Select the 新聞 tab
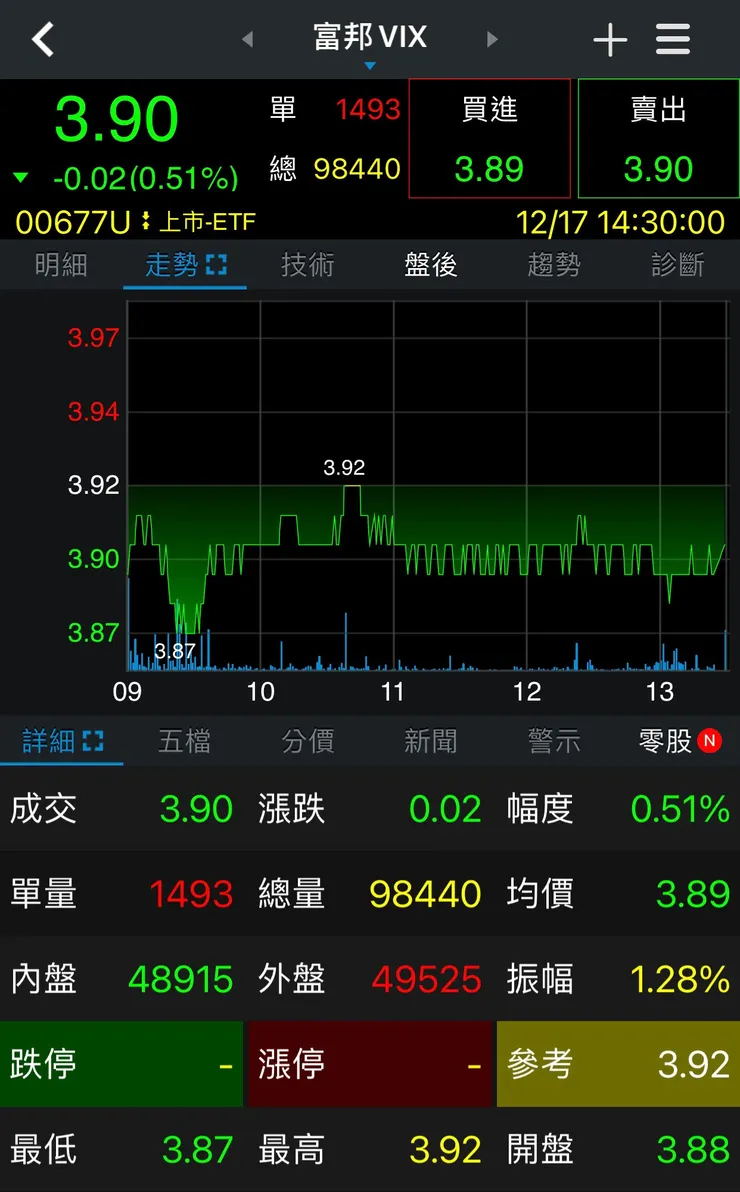This screenshot has height=1192, width=740. pos(430,740)
